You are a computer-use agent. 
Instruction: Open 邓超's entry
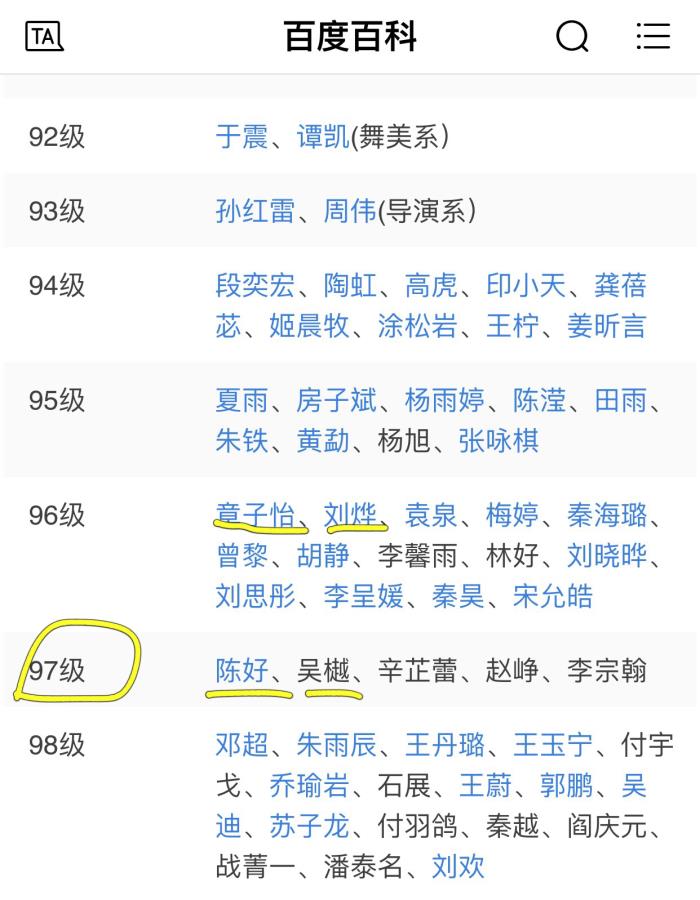tap(242, 745)
